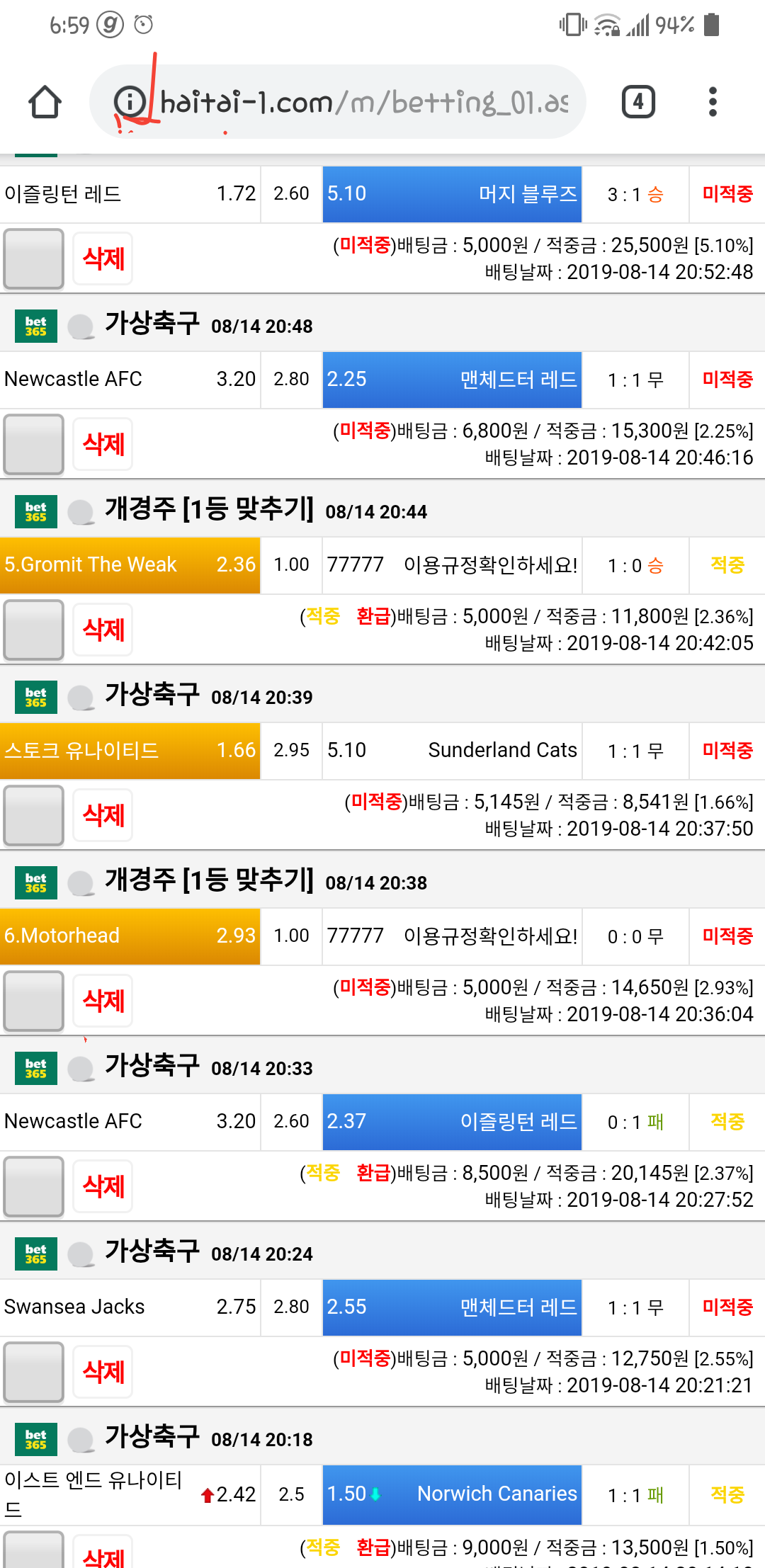Delete the bet placed at 20:52:48
The image size is (765, 1568).
point(103,259)
